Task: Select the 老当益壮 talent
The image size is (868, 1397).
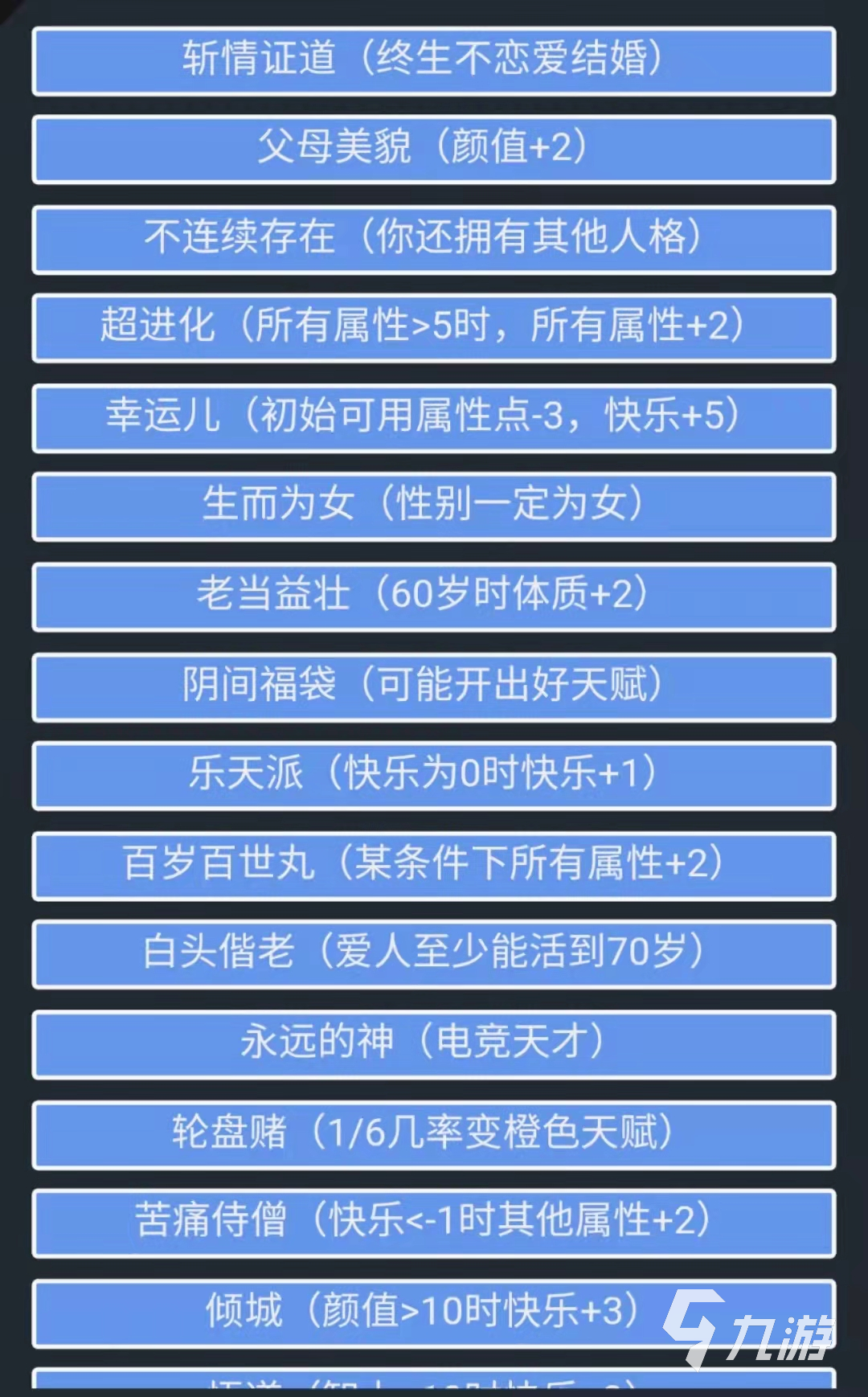Action: click(x=434, y=596)
